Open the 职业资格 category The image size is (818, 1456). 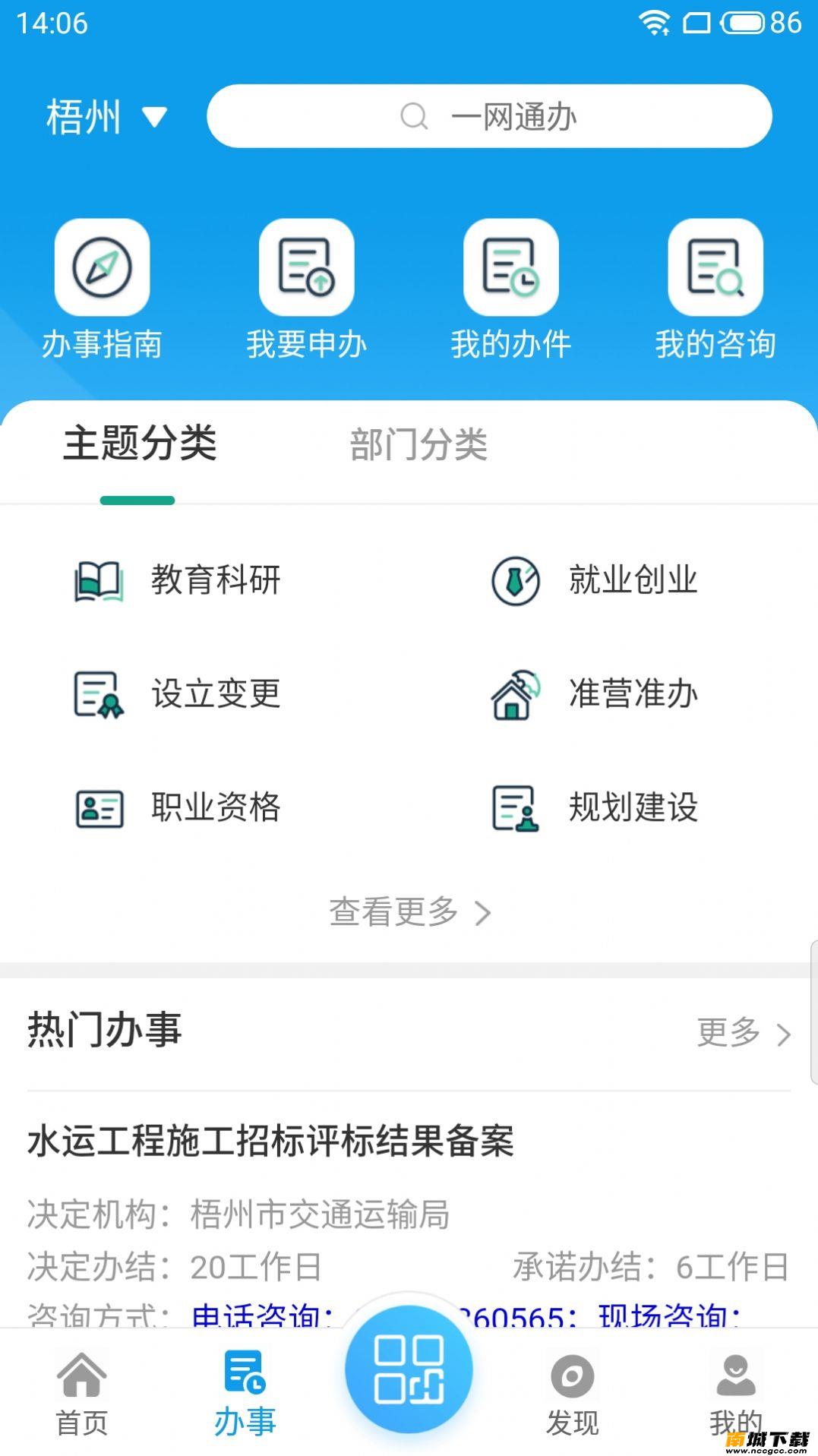178,807
